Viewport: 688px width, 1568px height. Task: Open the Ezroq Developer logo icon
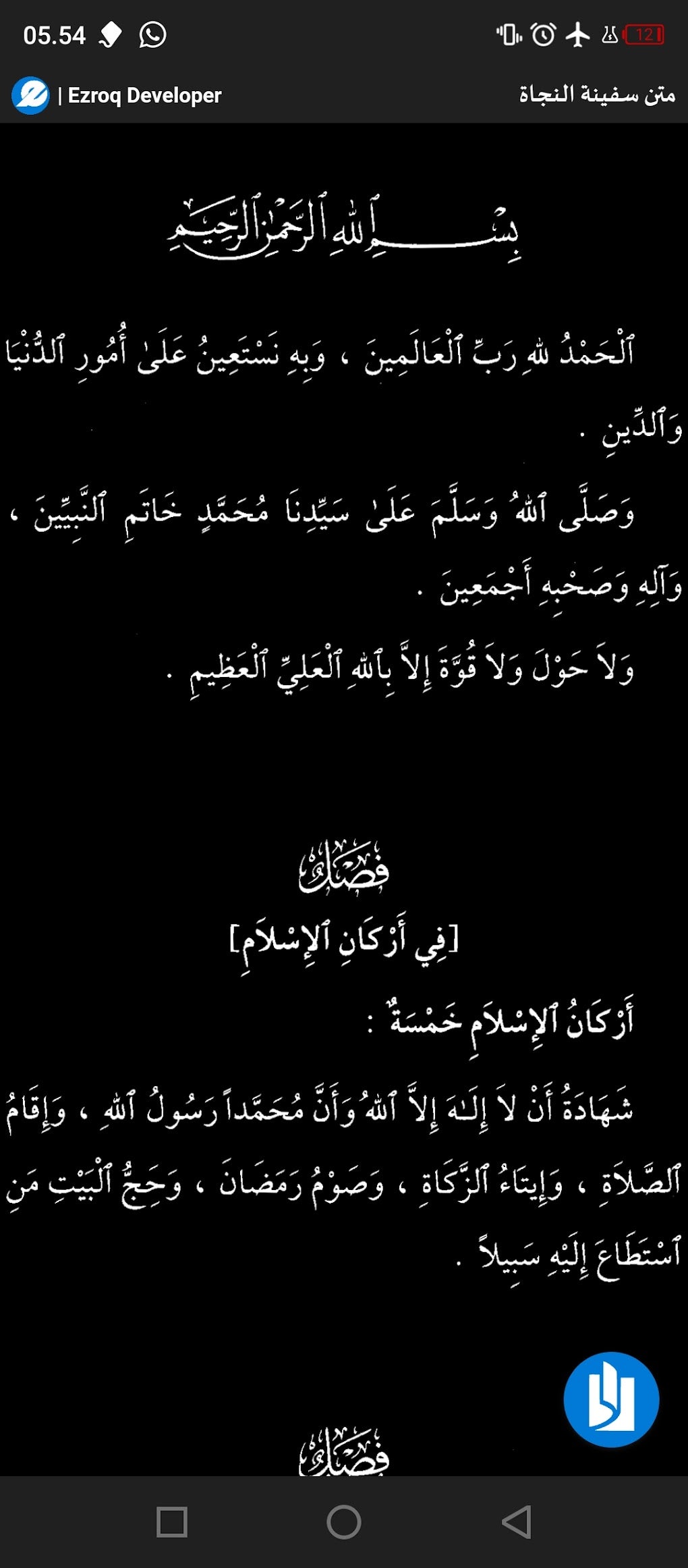30,95
